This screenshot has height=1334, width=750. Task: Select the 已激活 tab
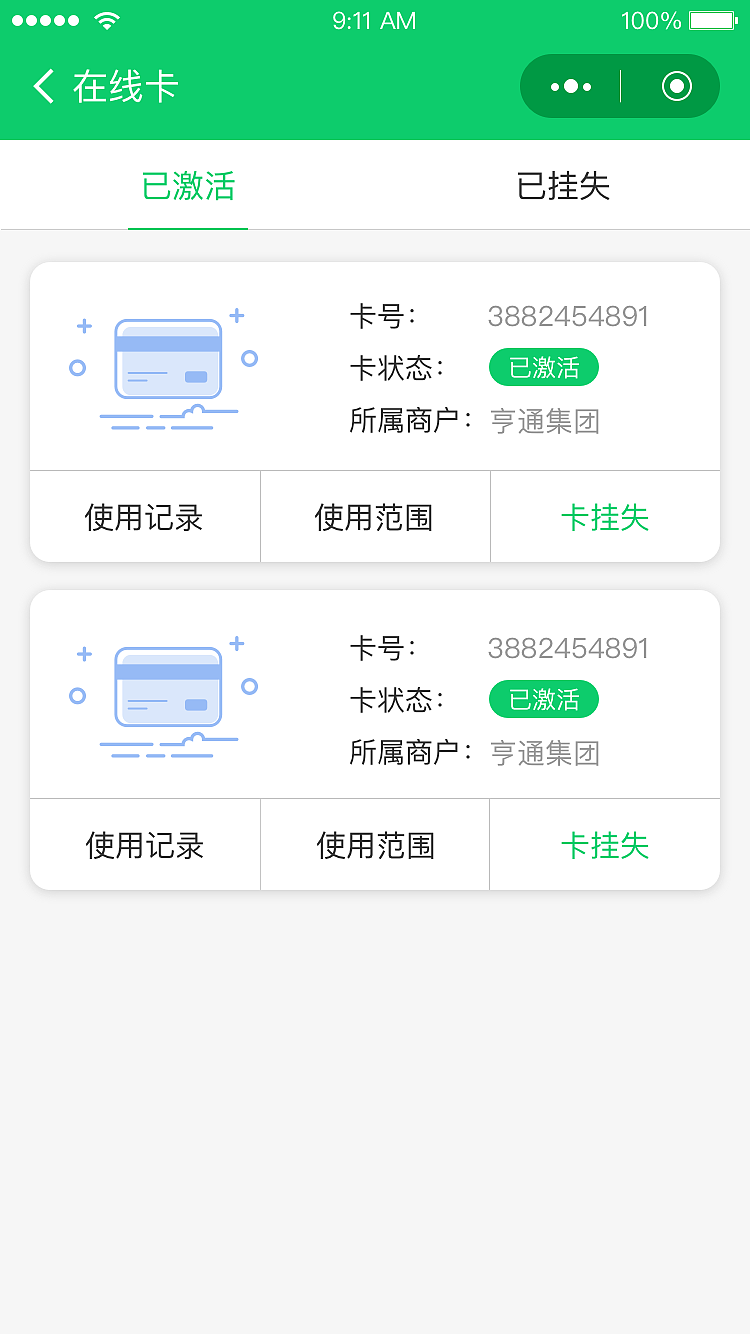tap(187, 185)
